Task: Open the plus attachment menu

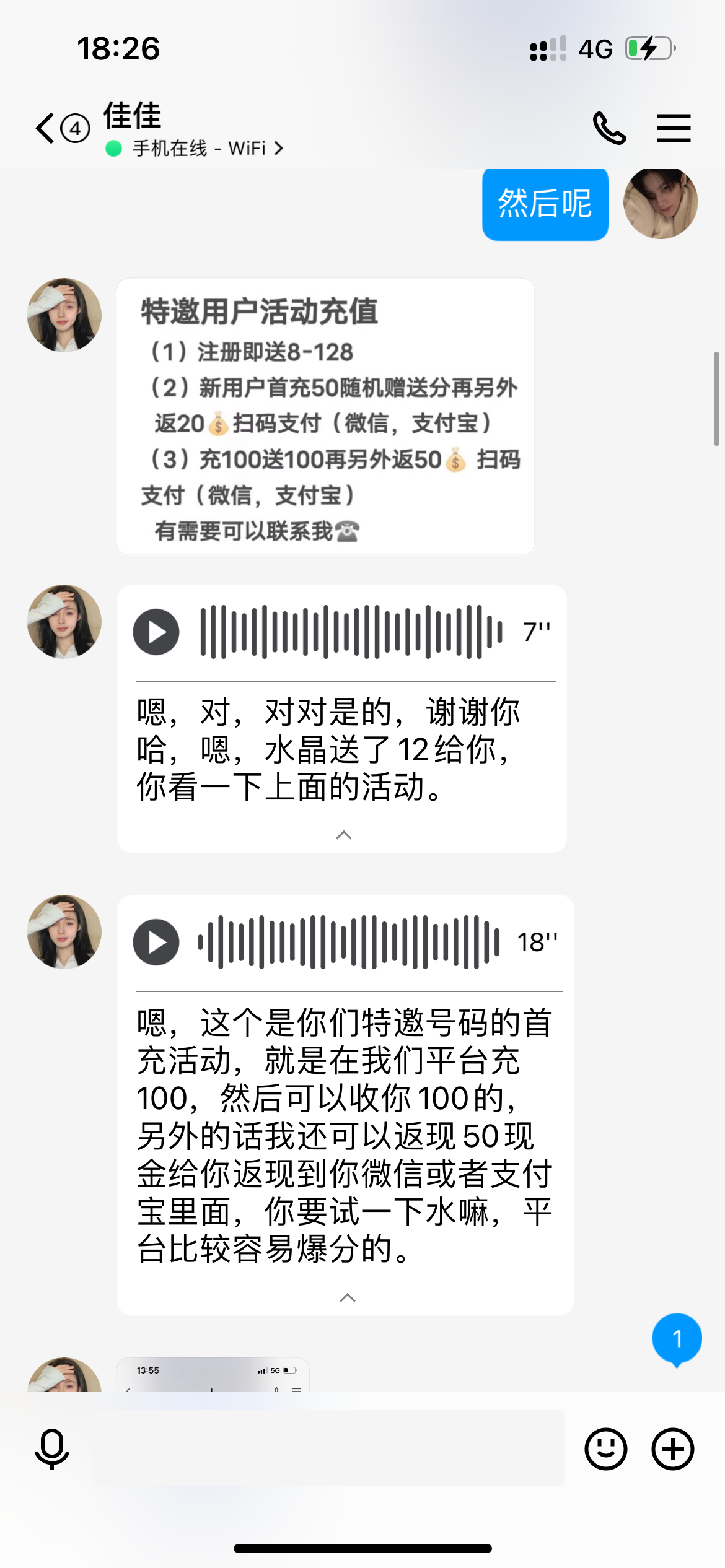Action: pos(673,1448)
